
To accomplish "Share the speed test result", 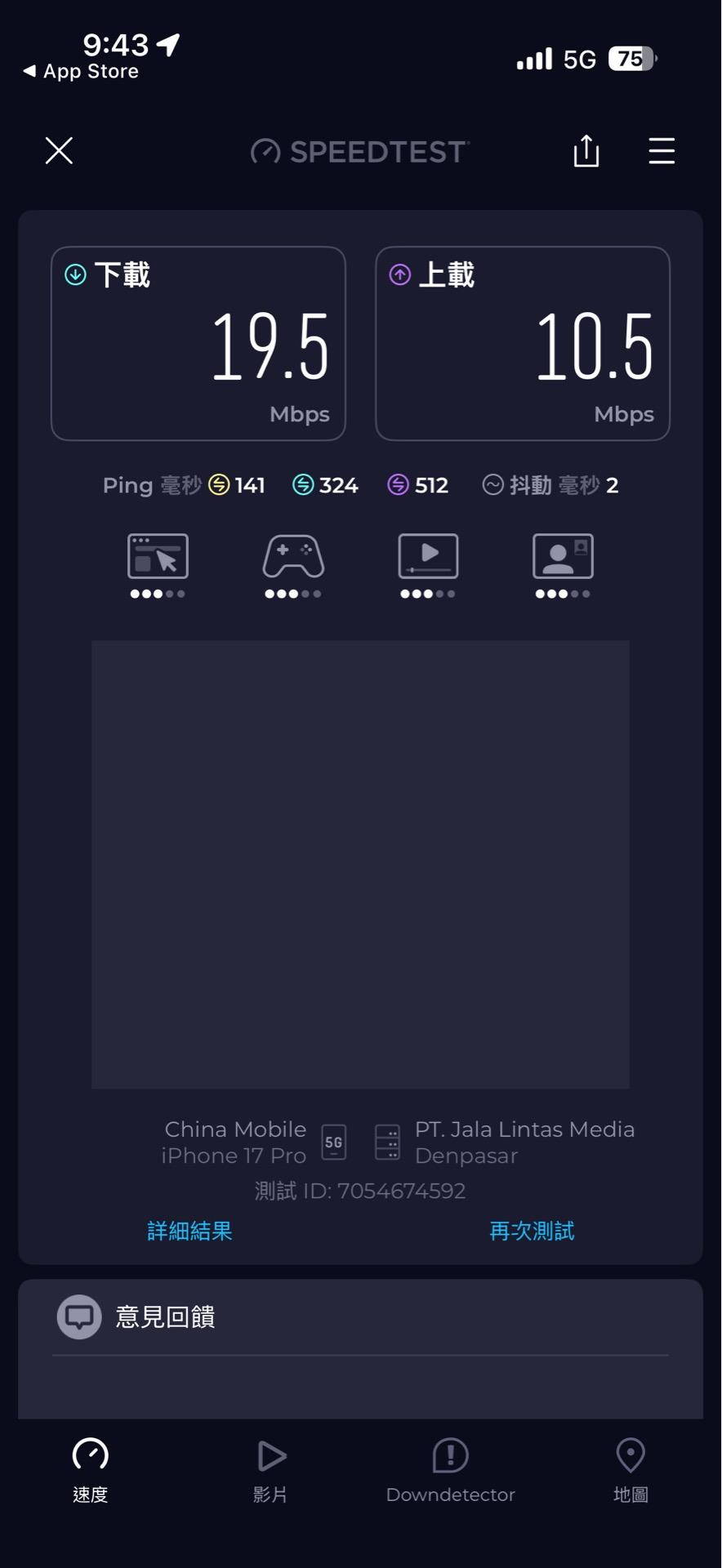I will pyautogui.click(x=586, y=151).
